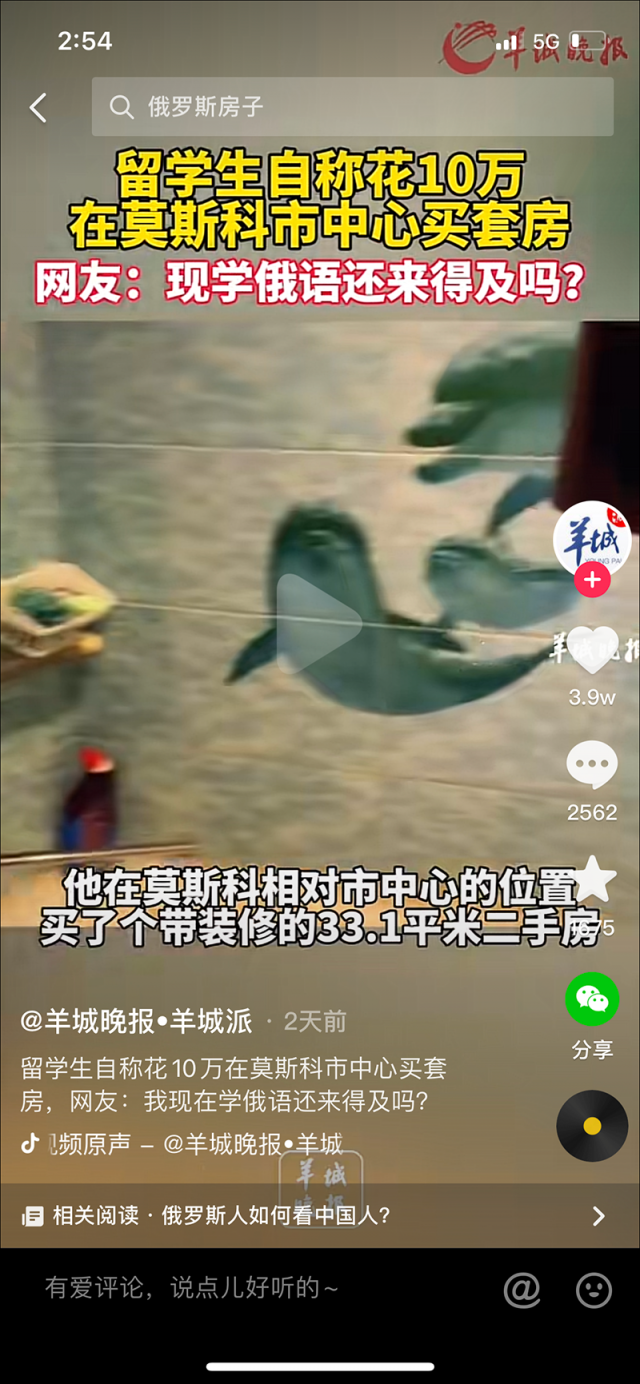Favorite the video with the star icon

click(x=594, y=880)
